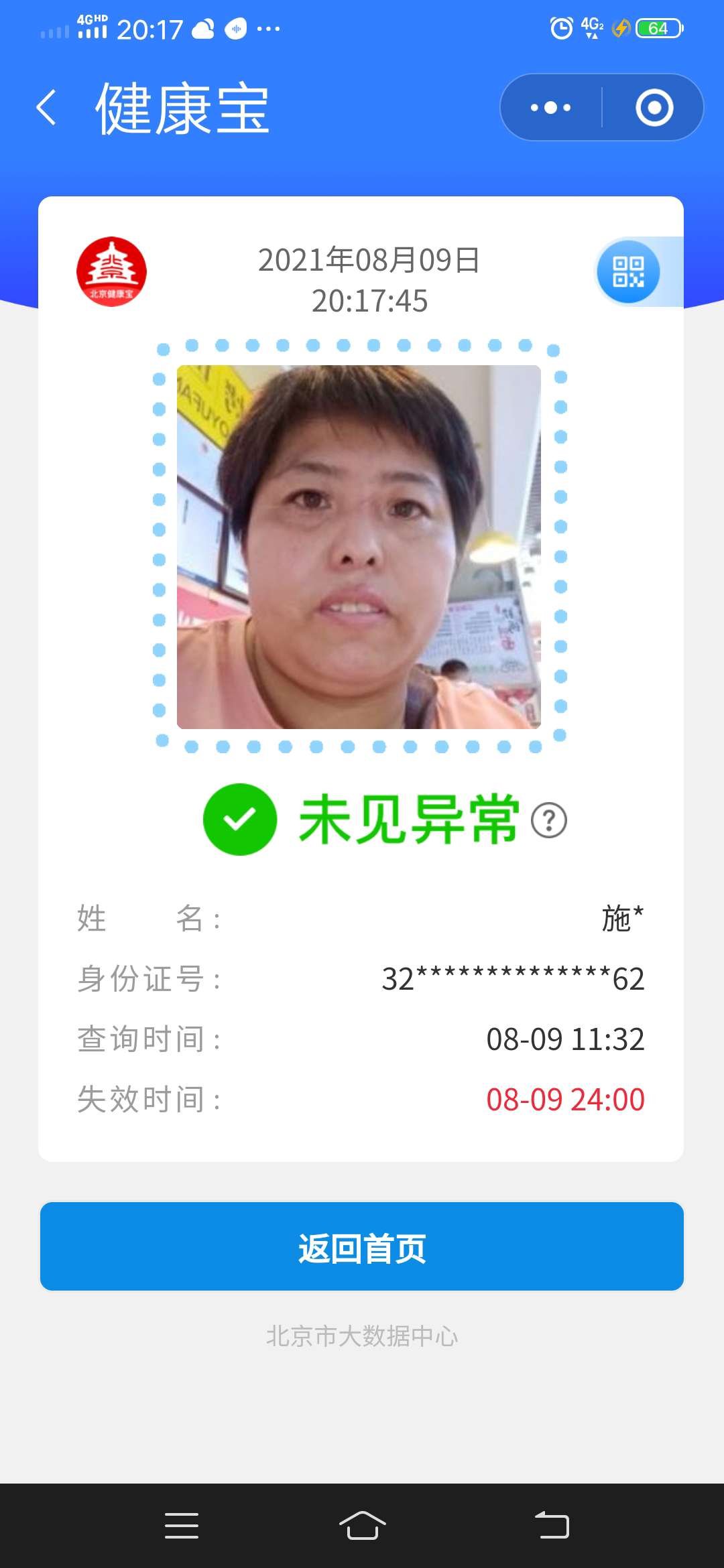Open the mini program more options menu

coord(550,108)
